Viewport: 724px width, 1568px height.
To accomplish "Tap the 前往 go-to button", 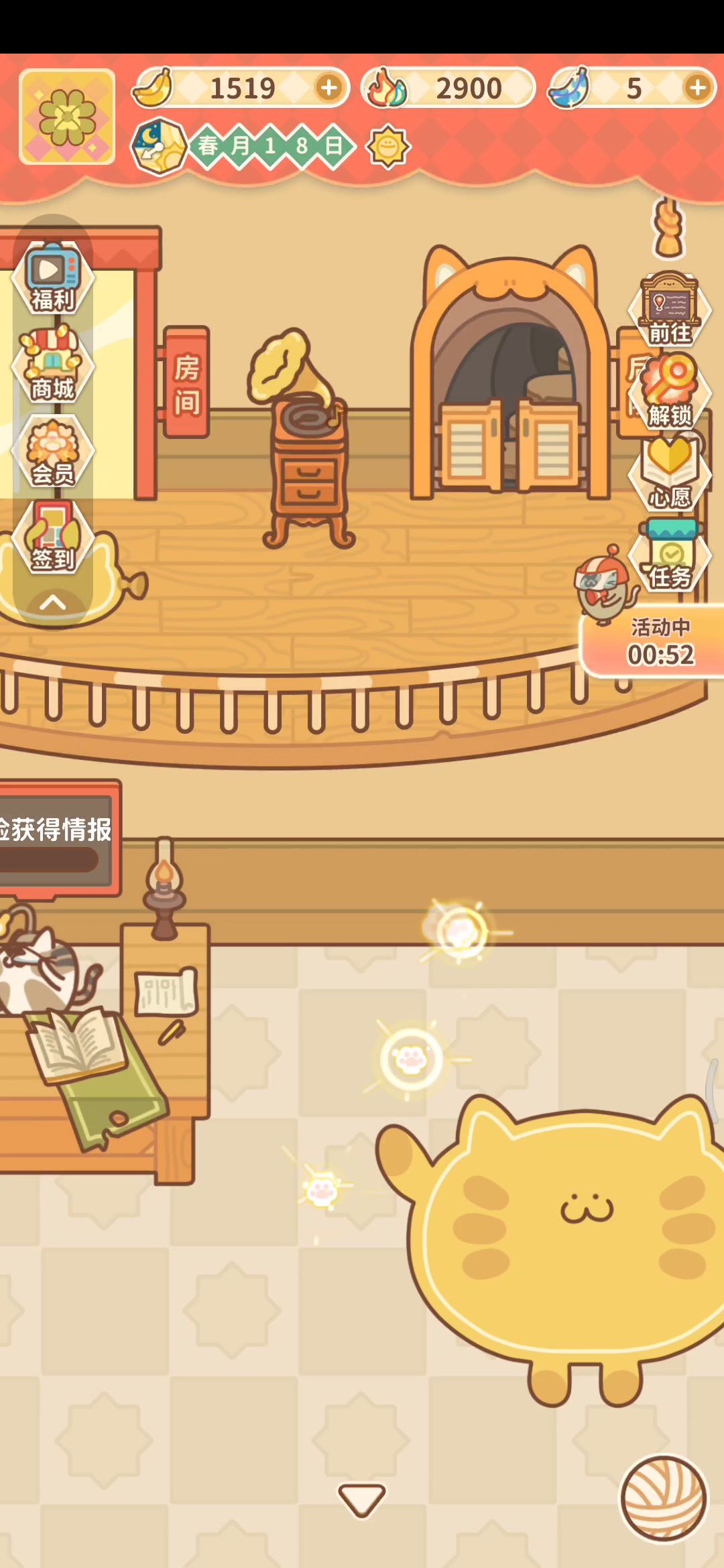I will pyautogui.click(x=669, y=310).
